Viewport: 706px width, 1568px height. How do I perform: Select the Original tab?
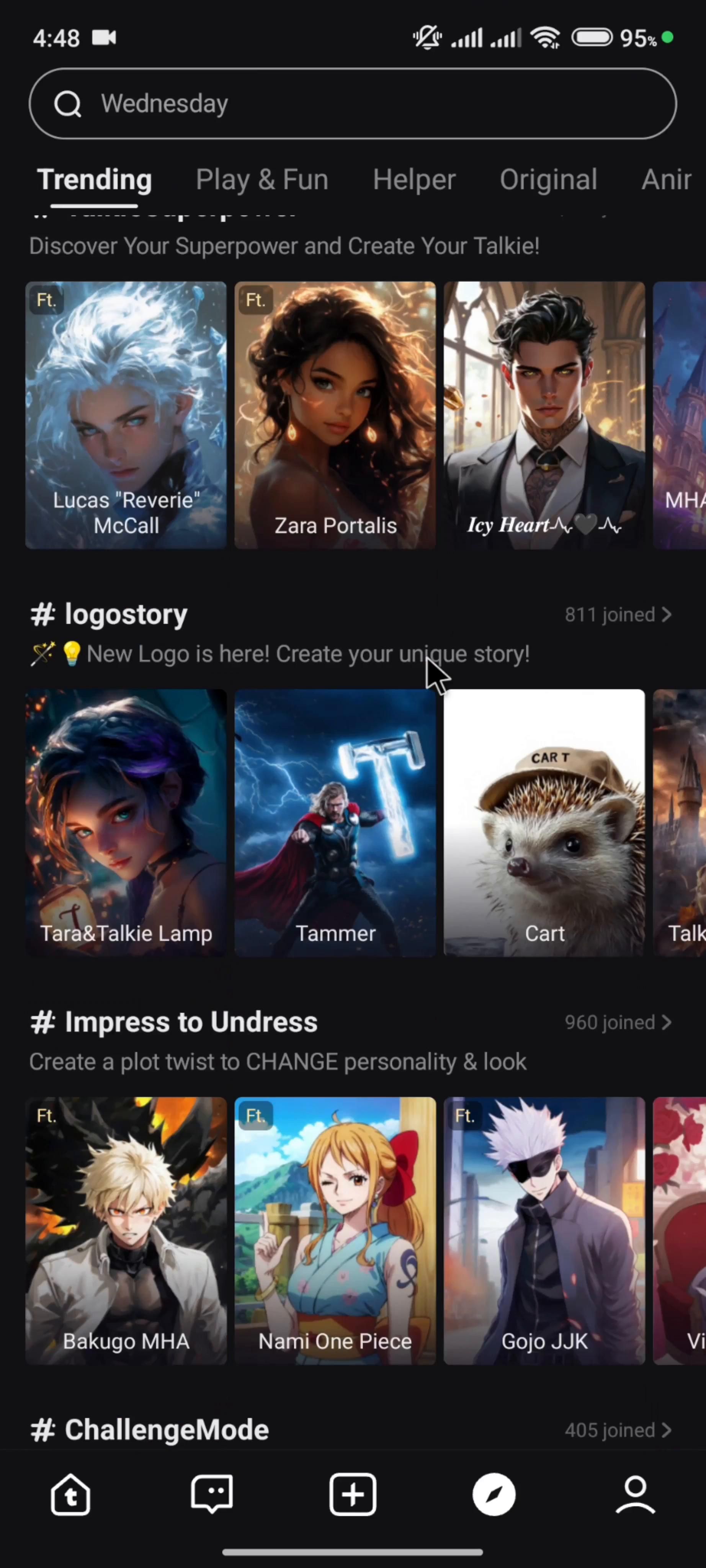pyautogui.click(x=548, y=180)
